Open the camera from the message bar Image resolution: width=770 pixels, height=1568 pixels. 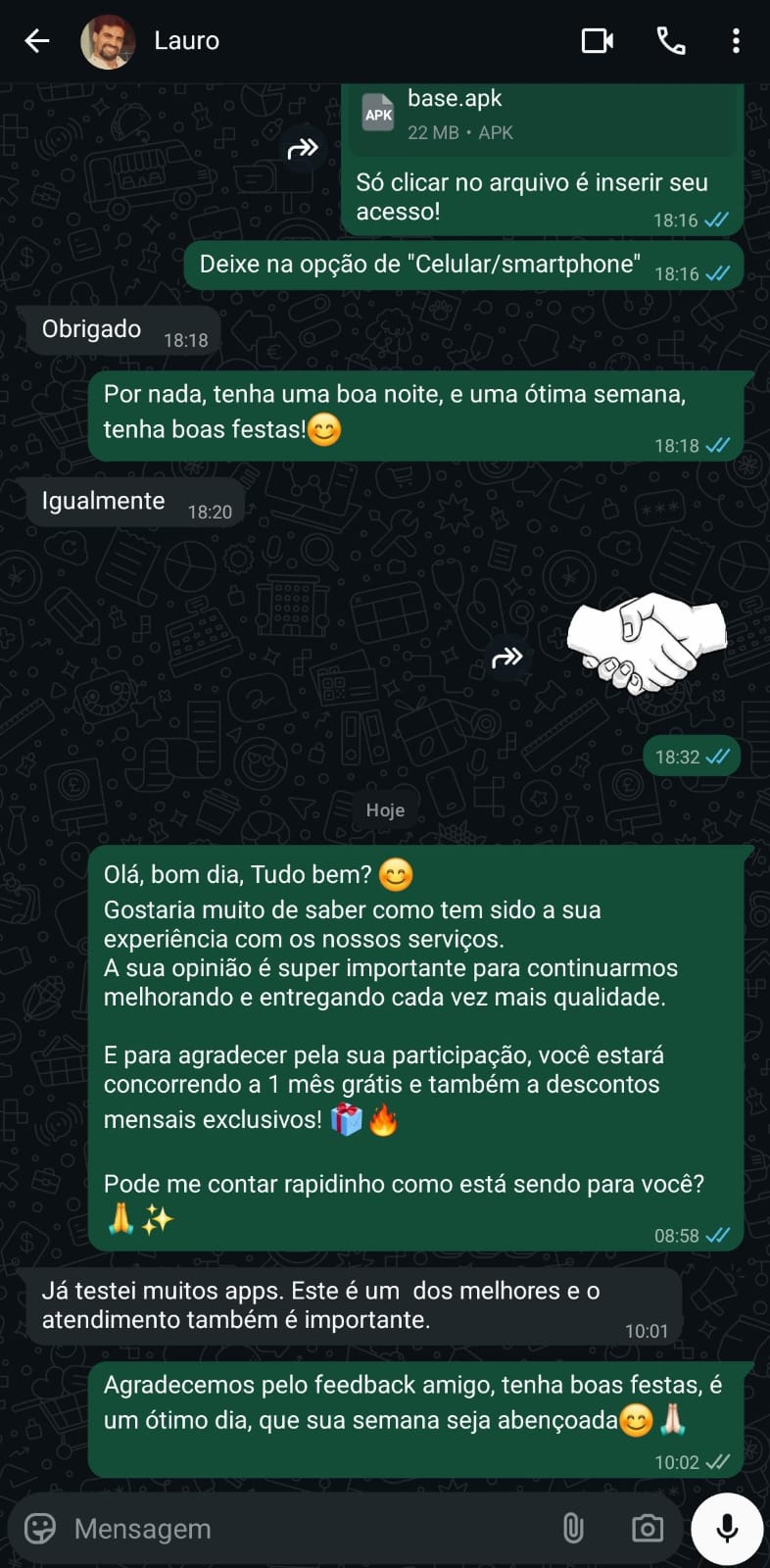click(647, 1528)
